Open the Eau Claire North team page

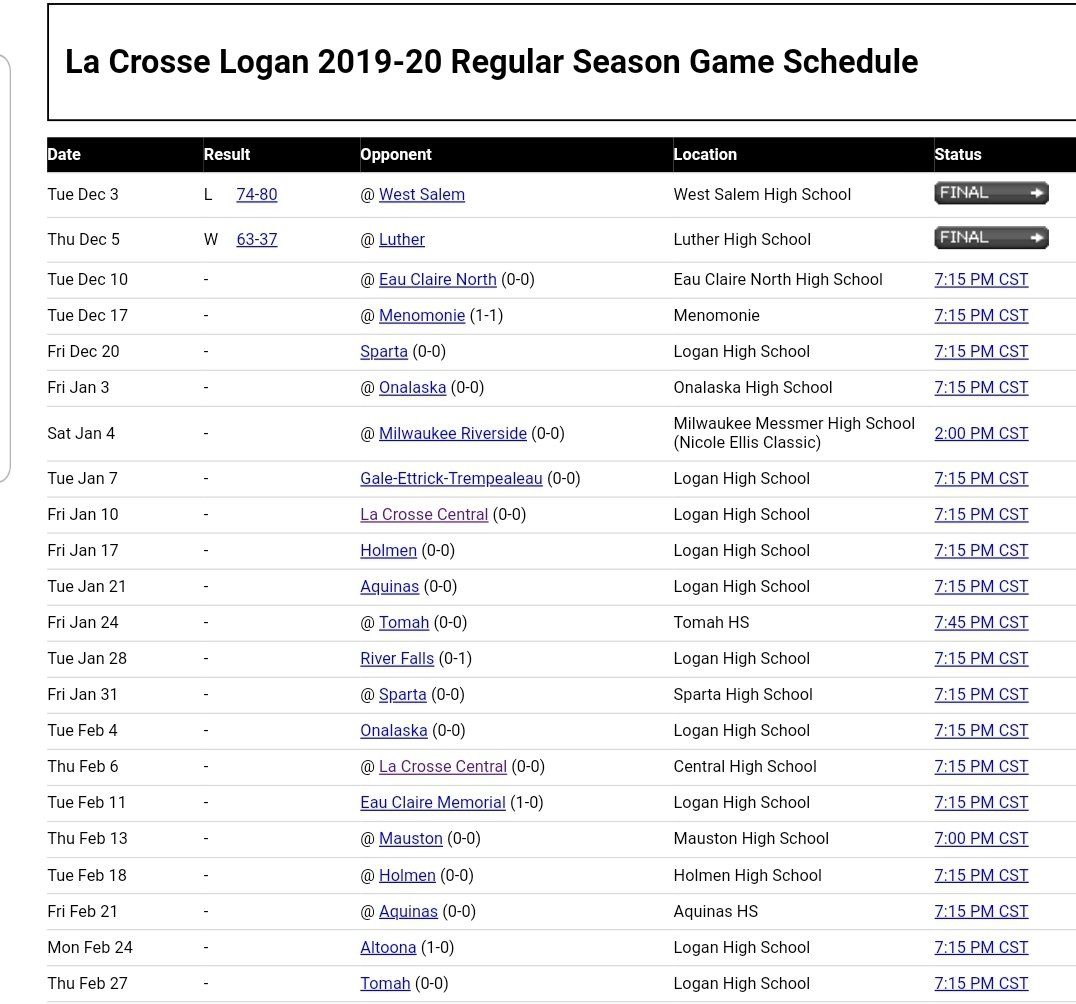437,279
